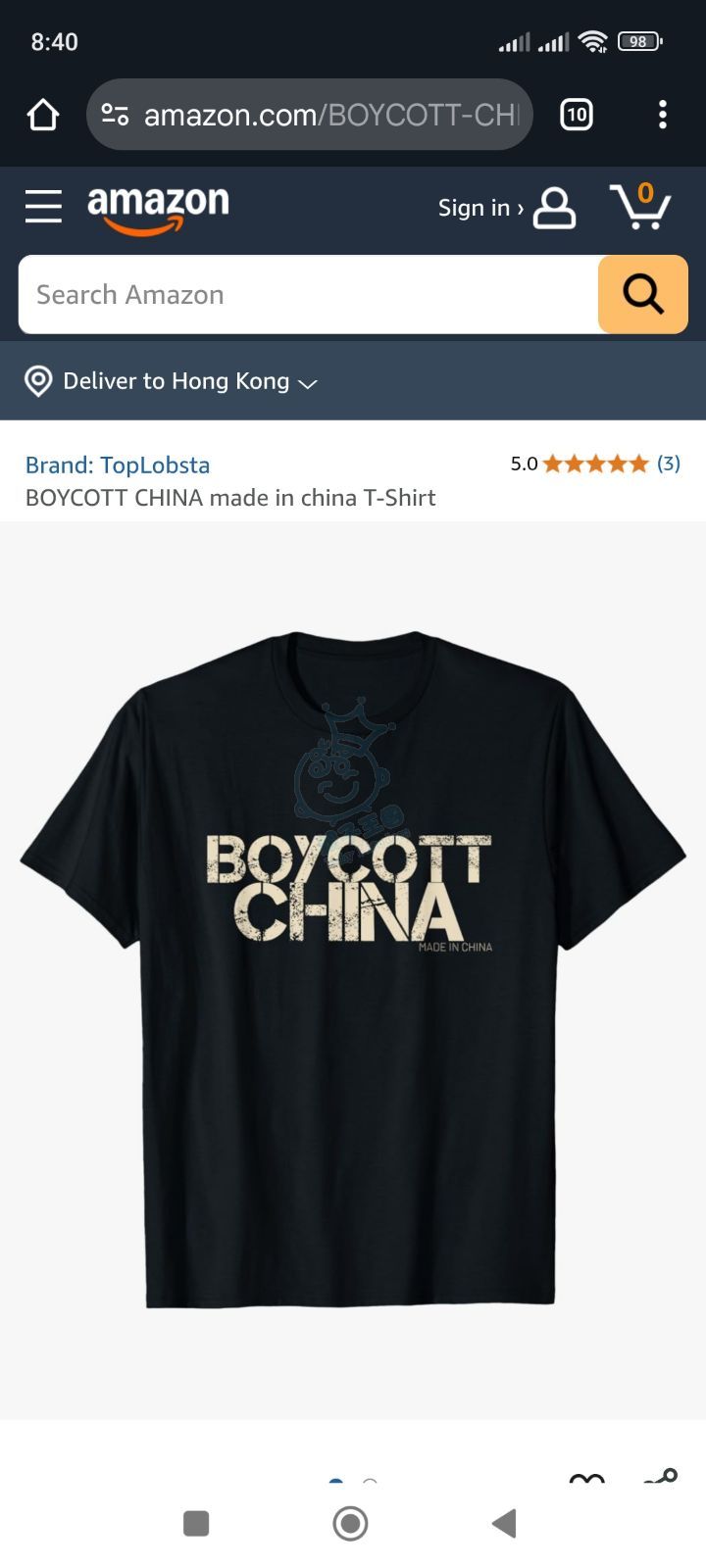Viewport: 706px width, 1568px height.
Task: View the 5.0 star rating reviews
Action: [594, 464]
